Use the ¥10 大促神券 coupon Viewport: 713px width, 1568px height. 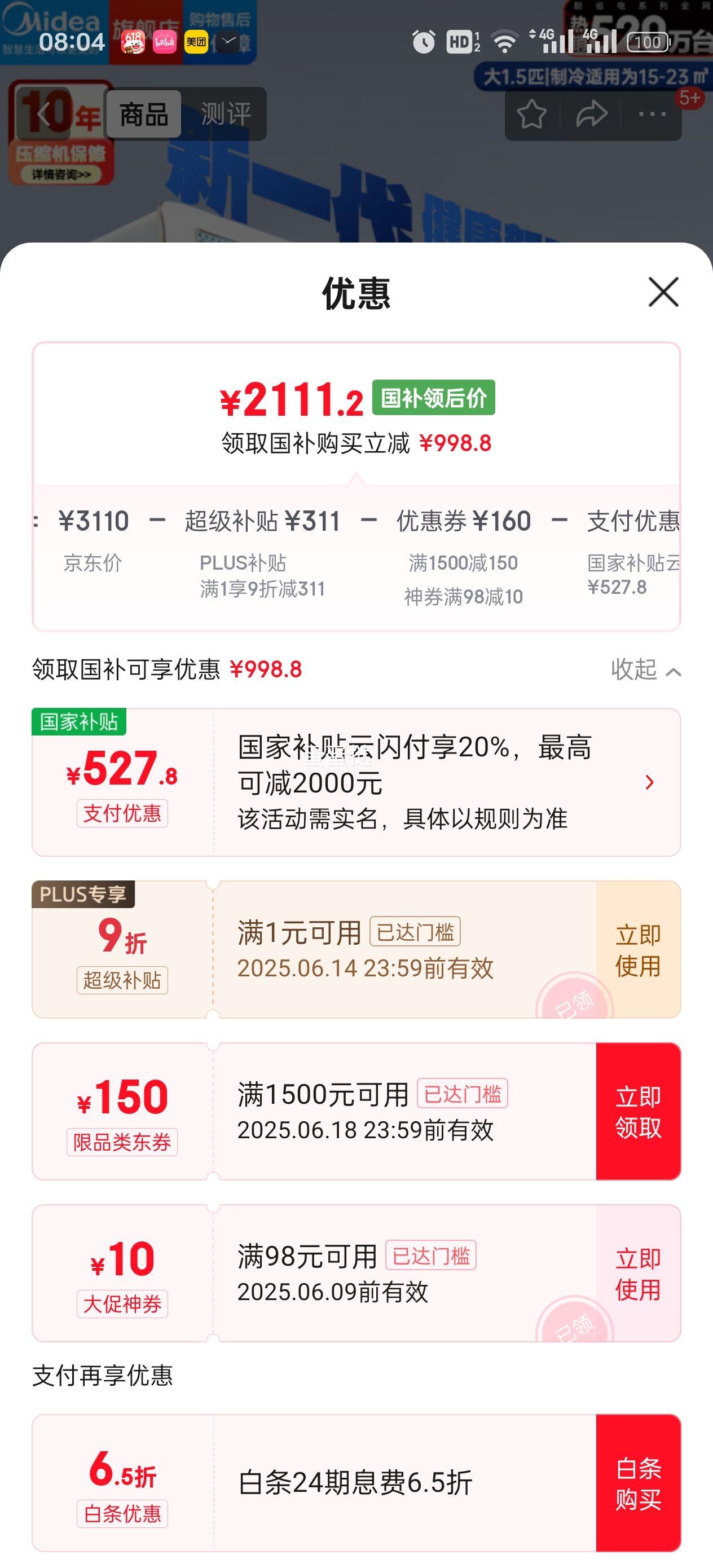[x=637, y=1274]
